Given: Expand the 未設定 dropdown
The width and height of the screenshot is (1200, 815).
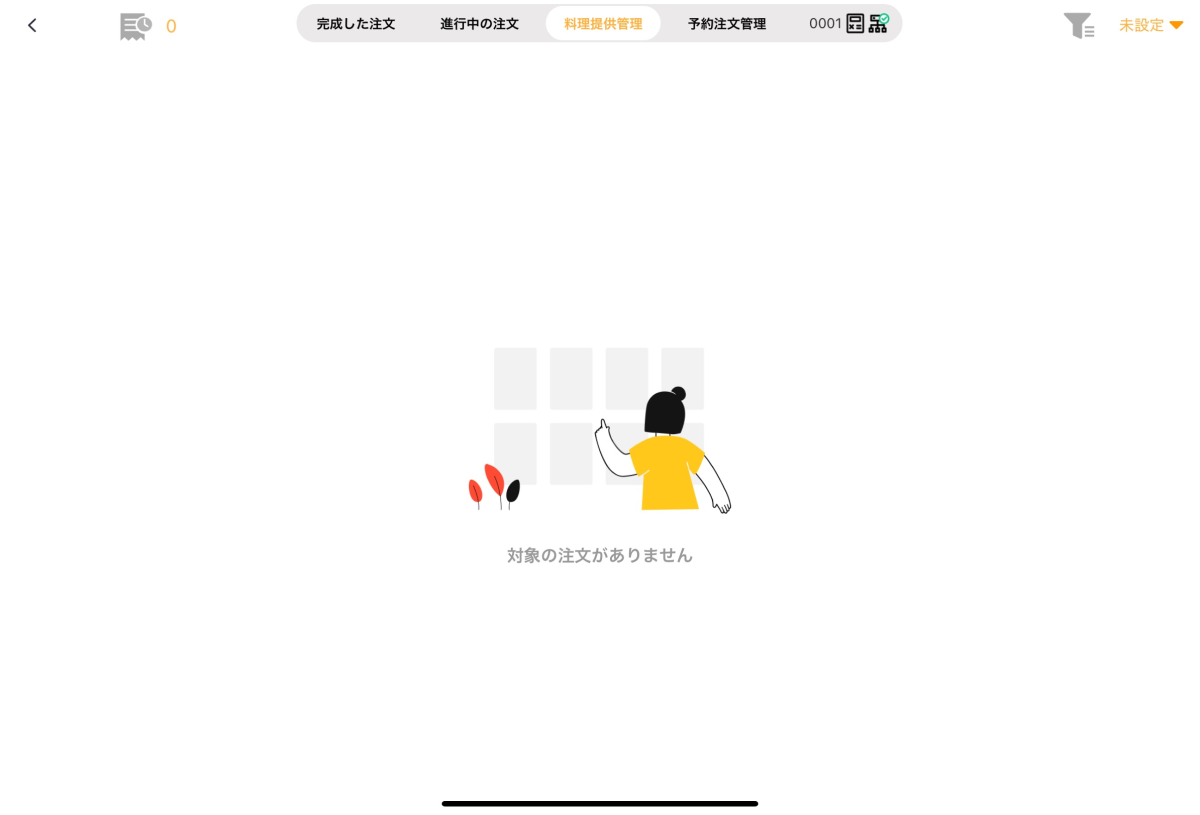Looking at the screenshot, I should point(1150,25).
